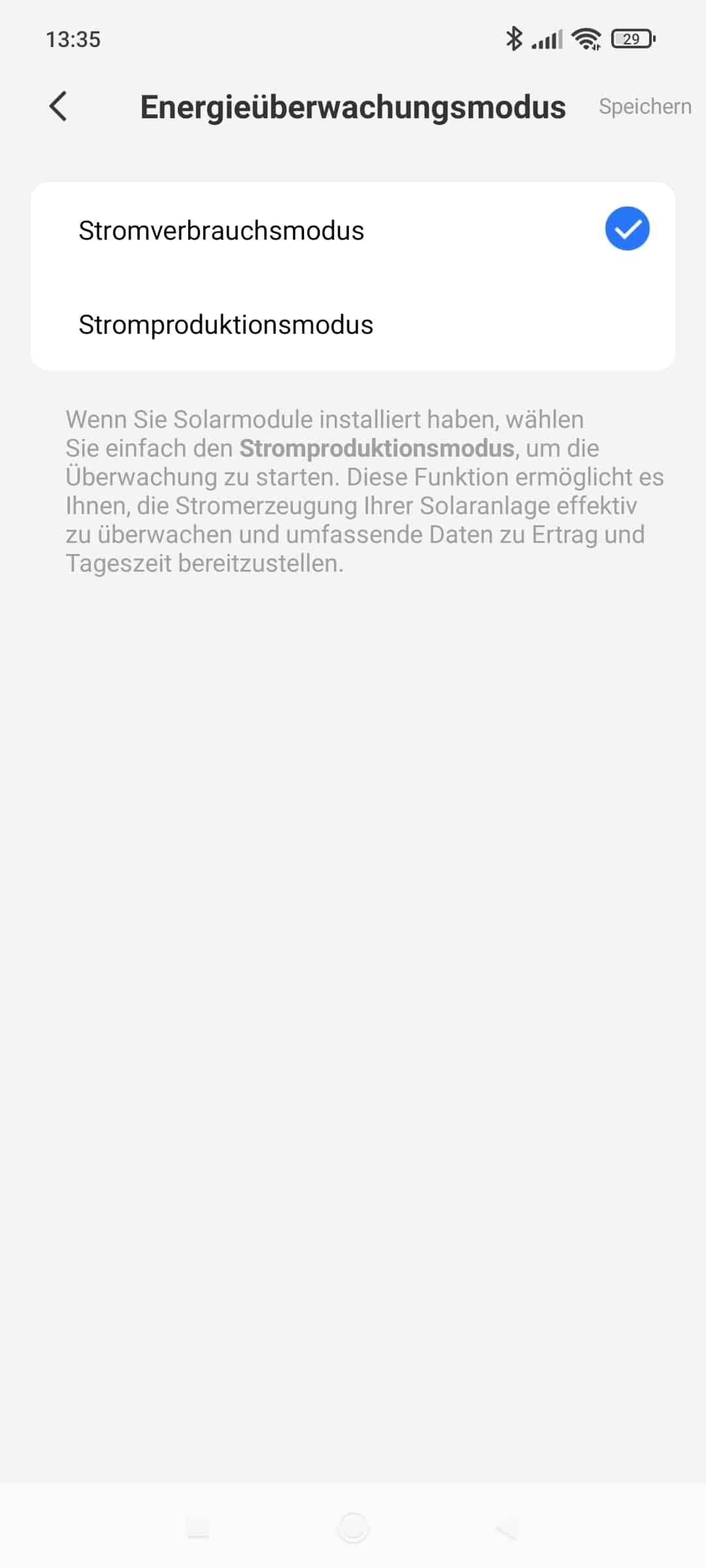Tap Speichern to save the mode
Screen dimensions: 706x1568
(x=644, y=106)
